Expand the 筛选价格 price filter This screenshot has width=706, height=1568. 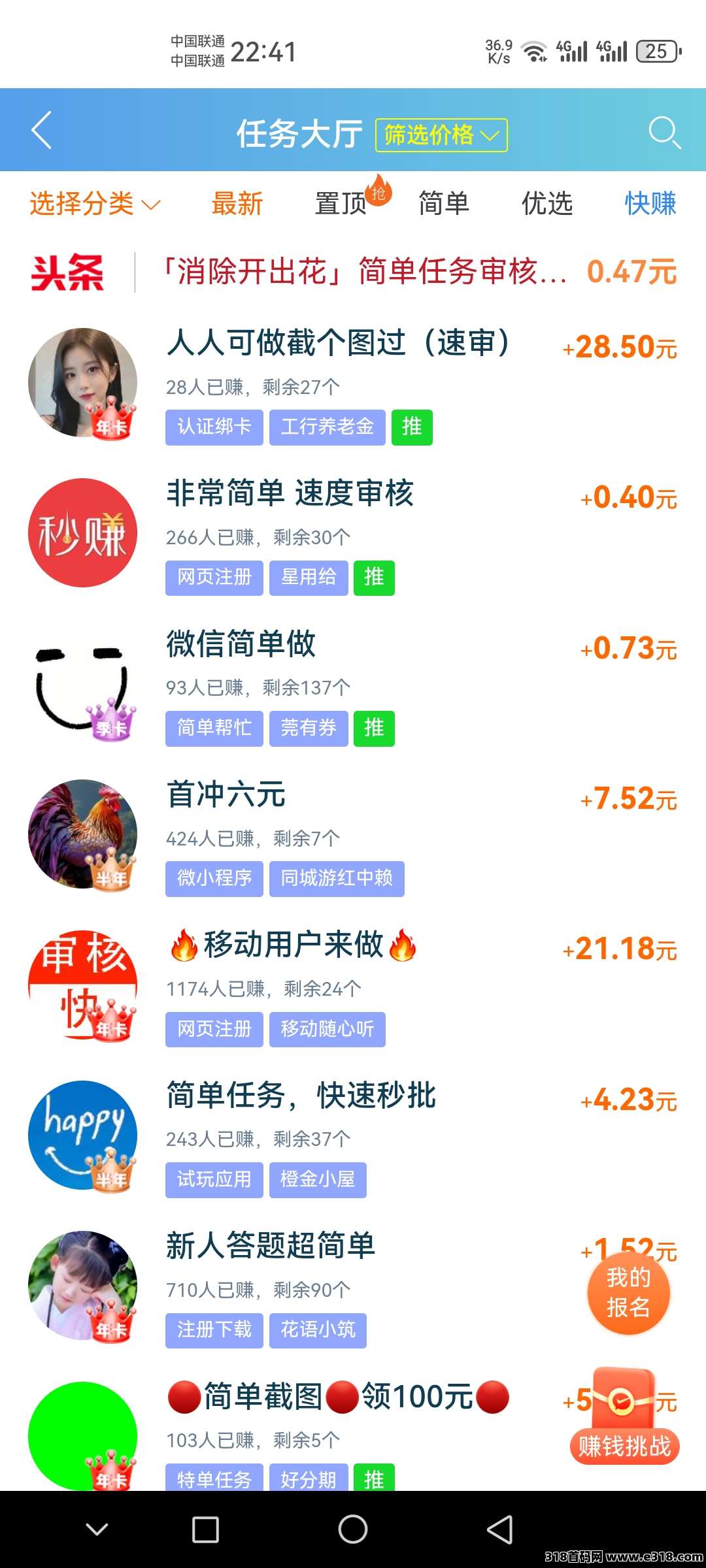point(441,135)
